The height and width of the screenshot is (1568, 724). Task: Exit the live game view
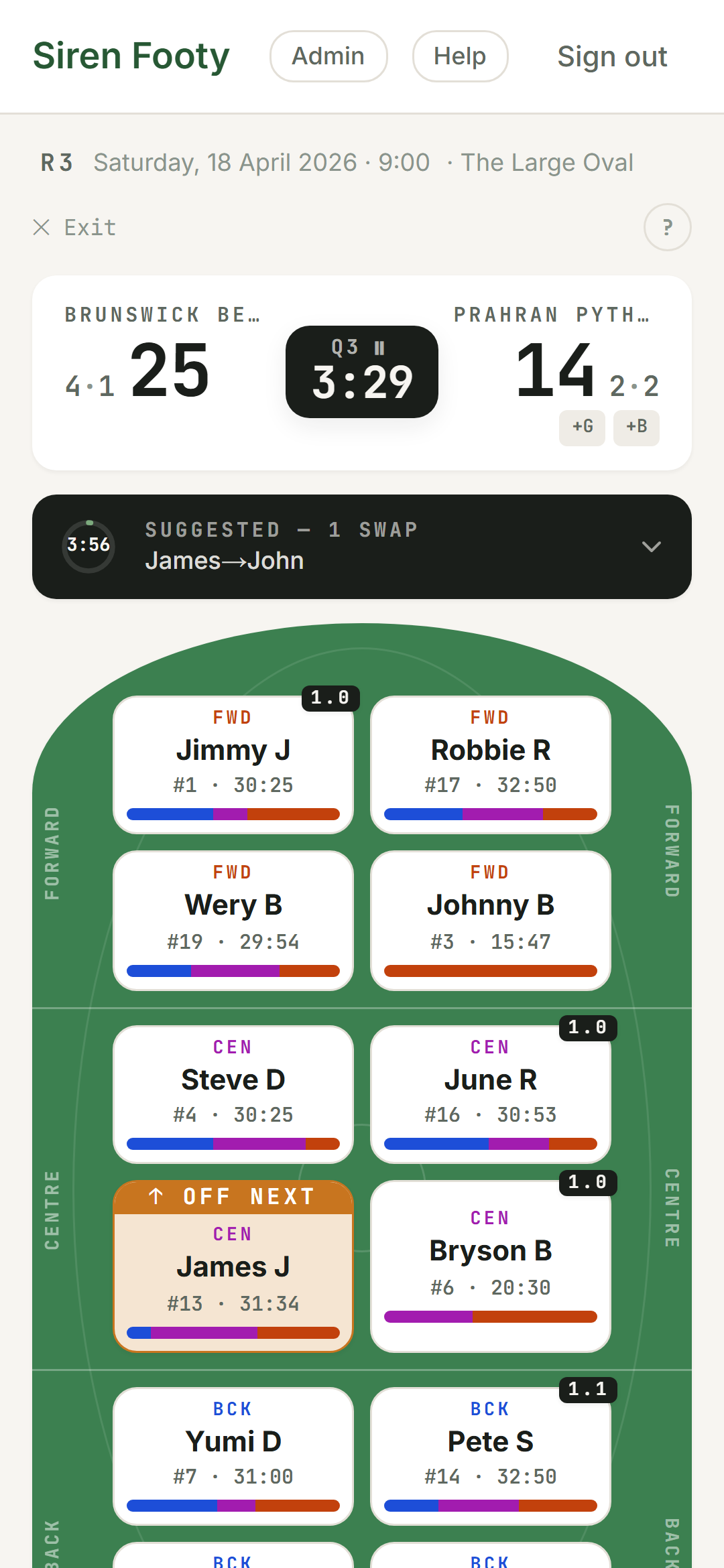(x=75, y=228)
